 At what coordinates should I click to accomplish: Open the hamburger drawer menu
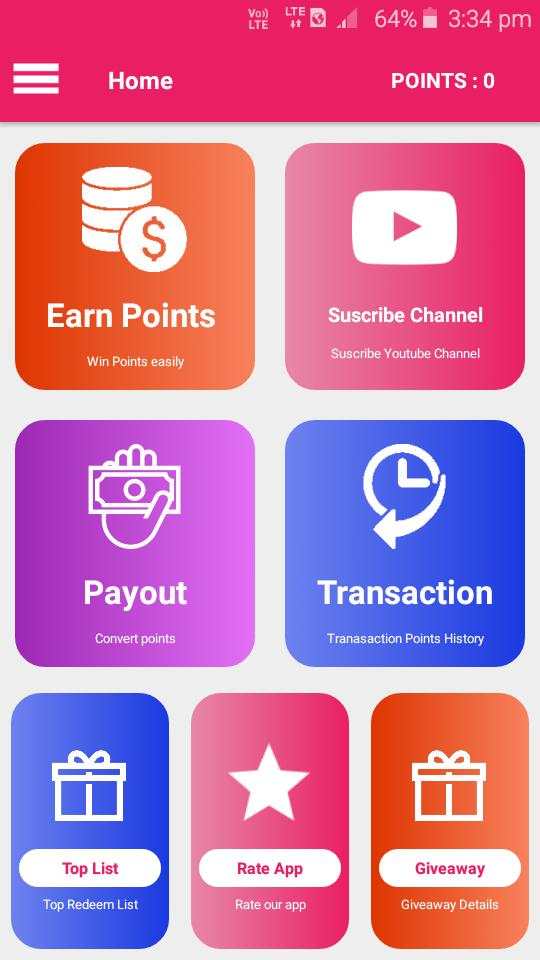pyautogui.click(x=36, y=79)
